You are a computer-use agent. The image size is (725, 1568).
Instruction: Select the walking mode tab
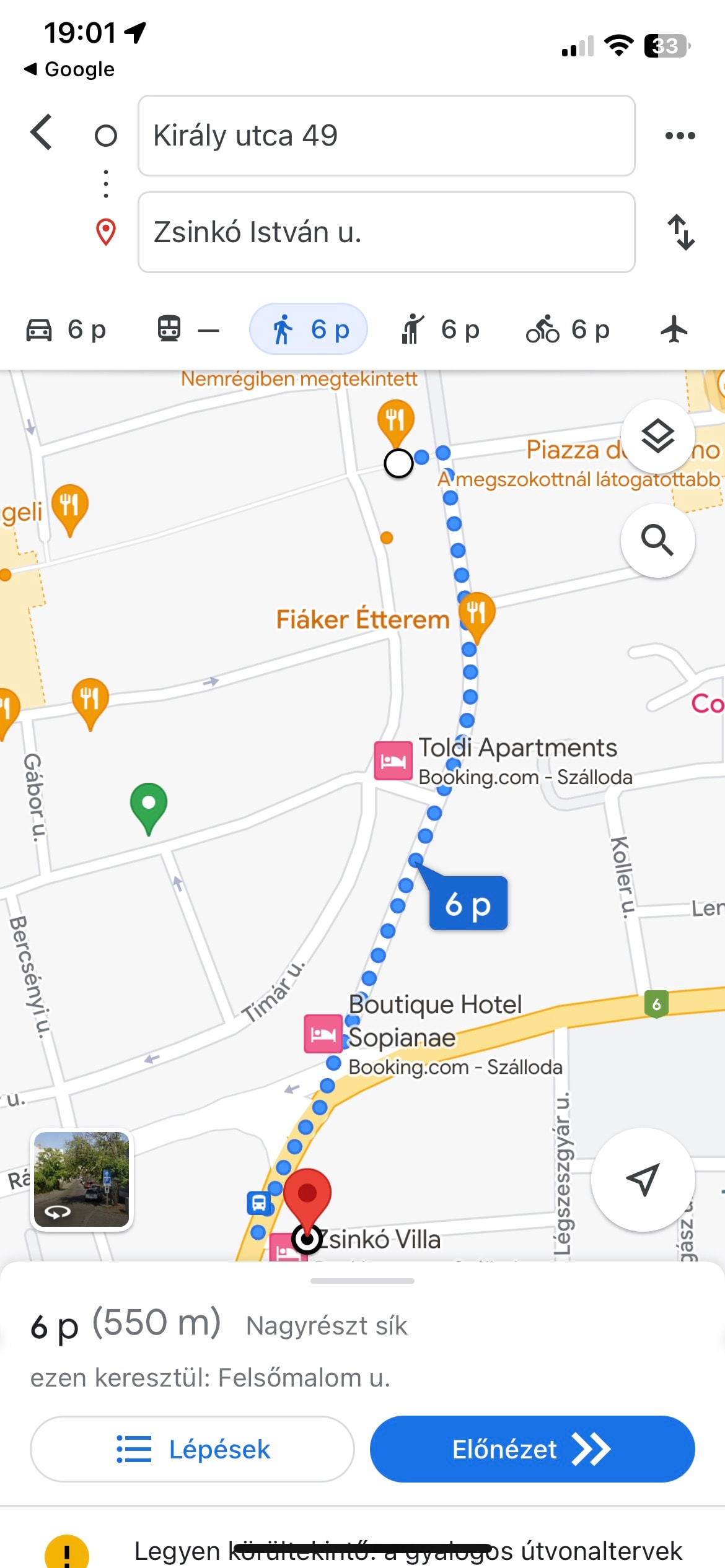coord(309,329)
